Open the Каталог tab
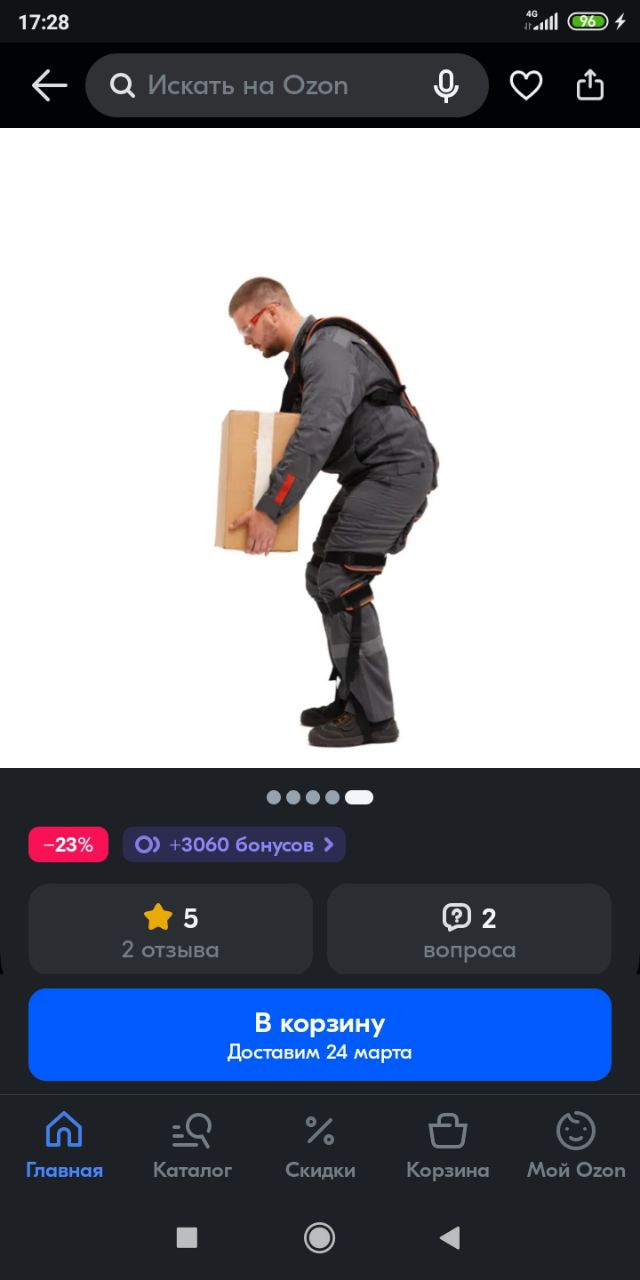 tap(192, 1146)
